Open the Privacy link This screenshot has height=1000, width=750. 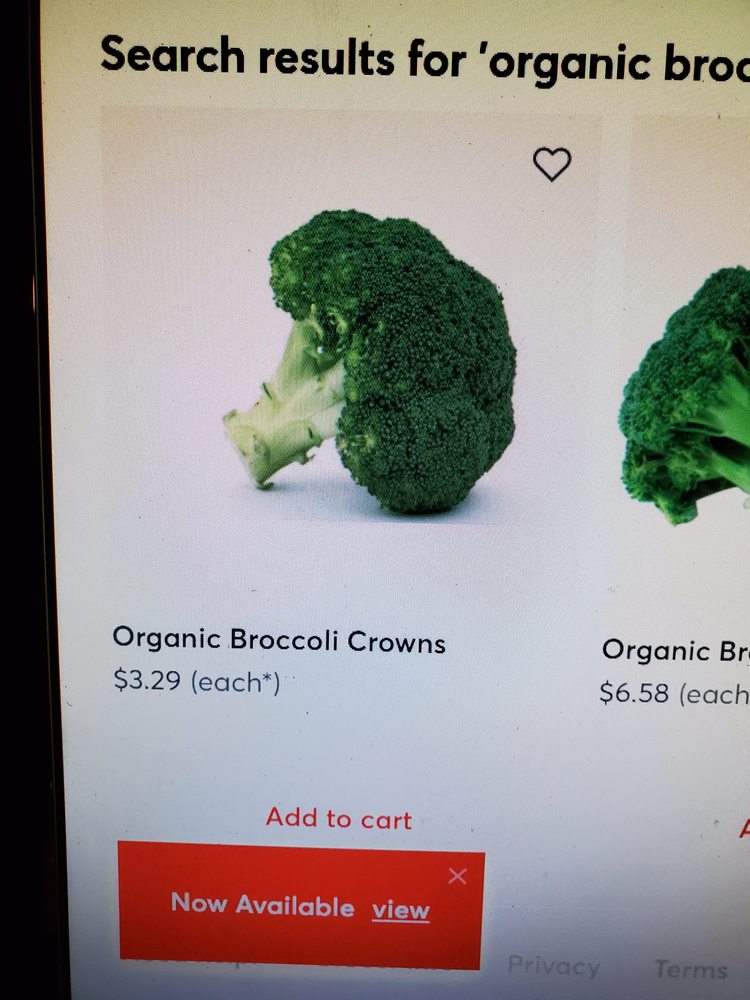point(554,966)
